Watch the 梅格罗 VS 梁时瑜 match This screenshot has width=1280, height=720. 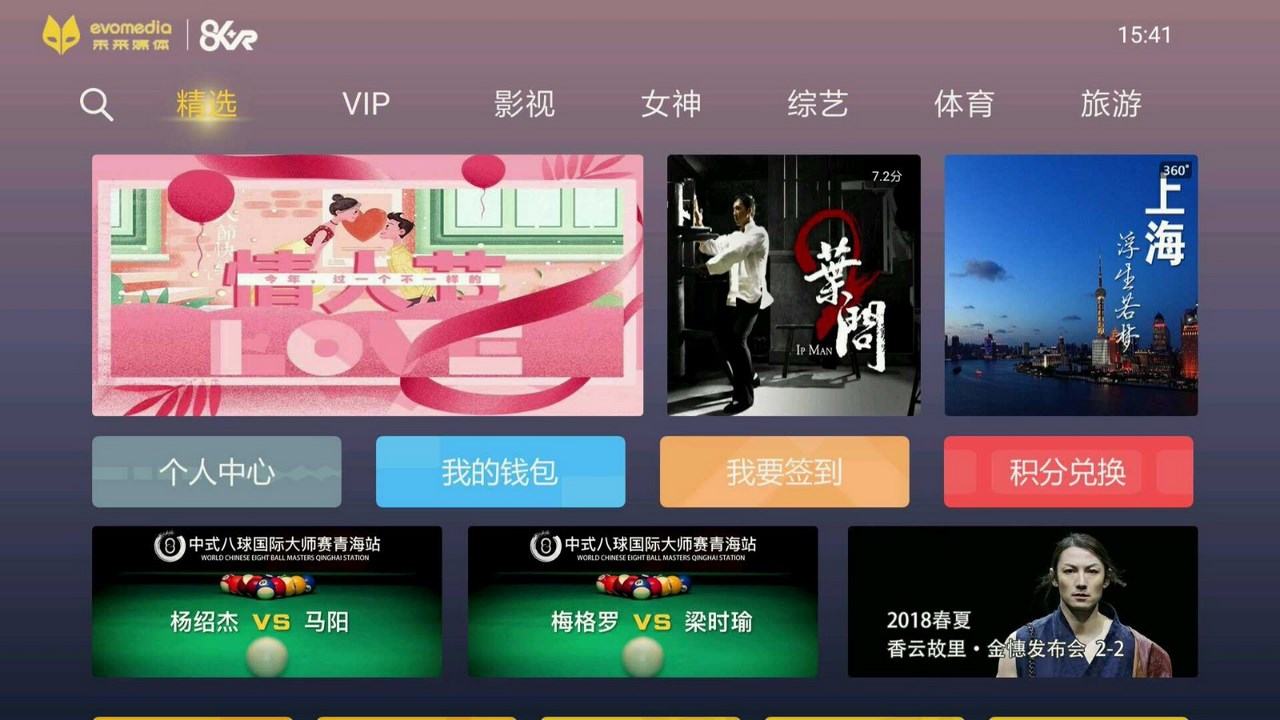pyautogui.click(x=642, y=602)
